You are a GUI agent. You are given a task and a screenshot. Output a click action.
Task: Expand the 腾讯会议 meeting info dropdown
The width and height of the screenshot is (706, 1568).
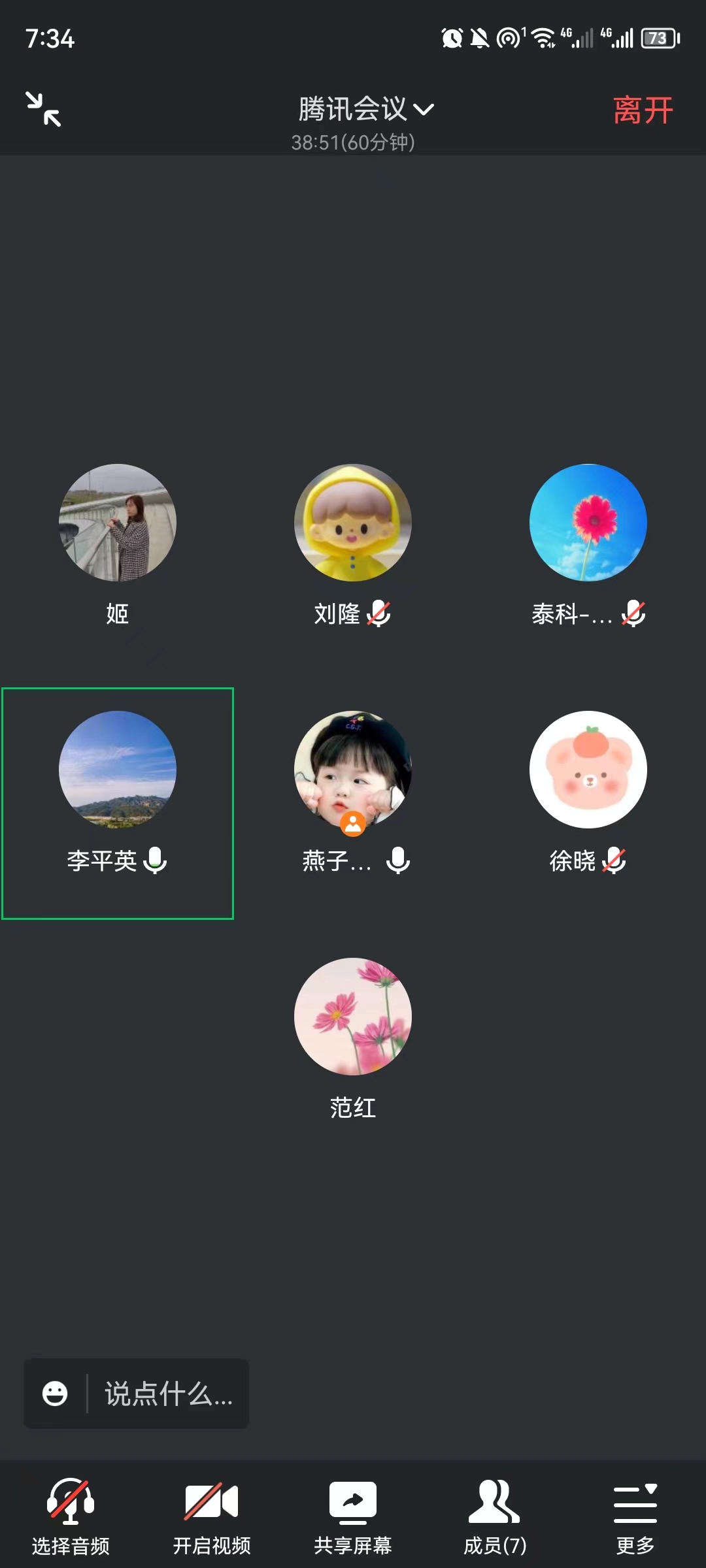[365, 109]
